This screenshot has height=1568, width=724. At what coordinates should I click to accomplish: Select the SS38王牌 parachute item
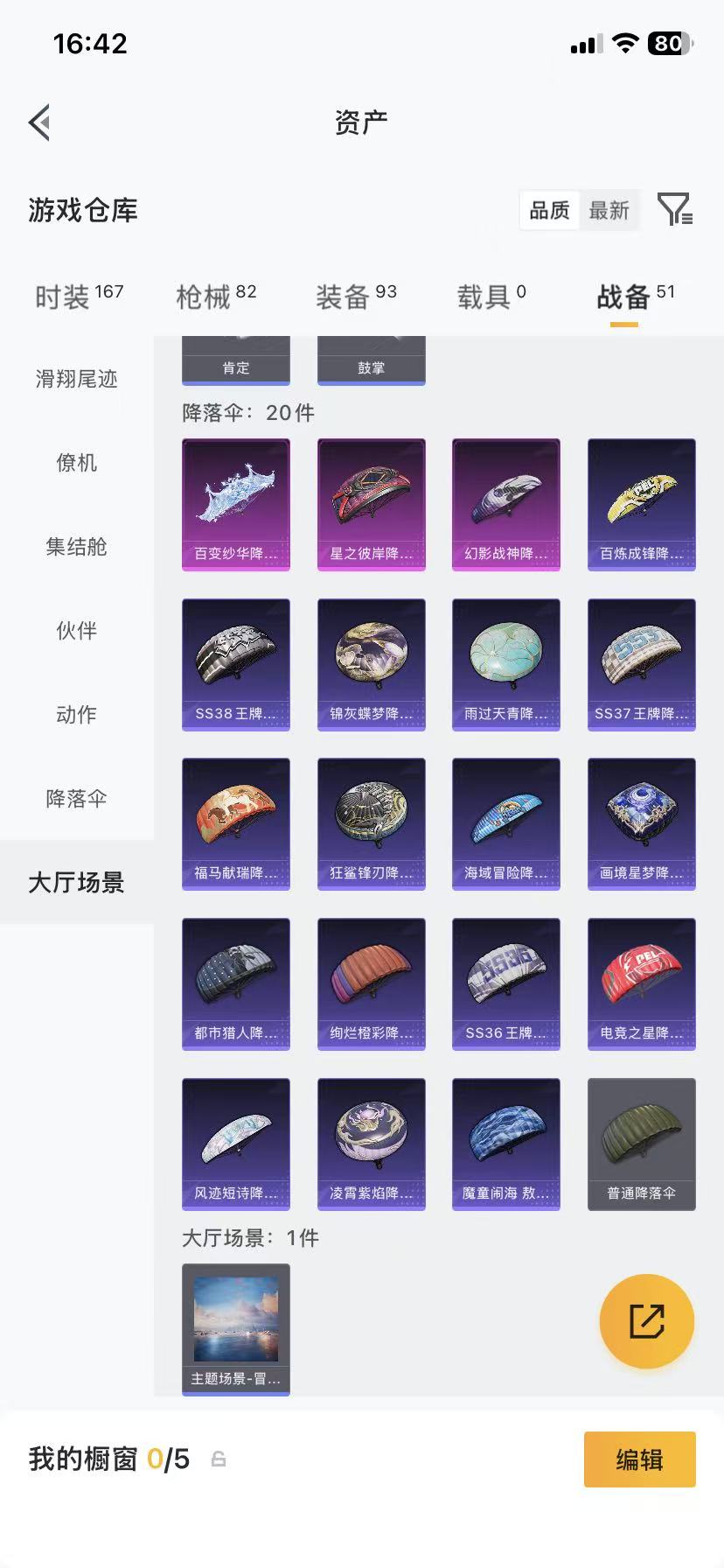coord(235,664)
